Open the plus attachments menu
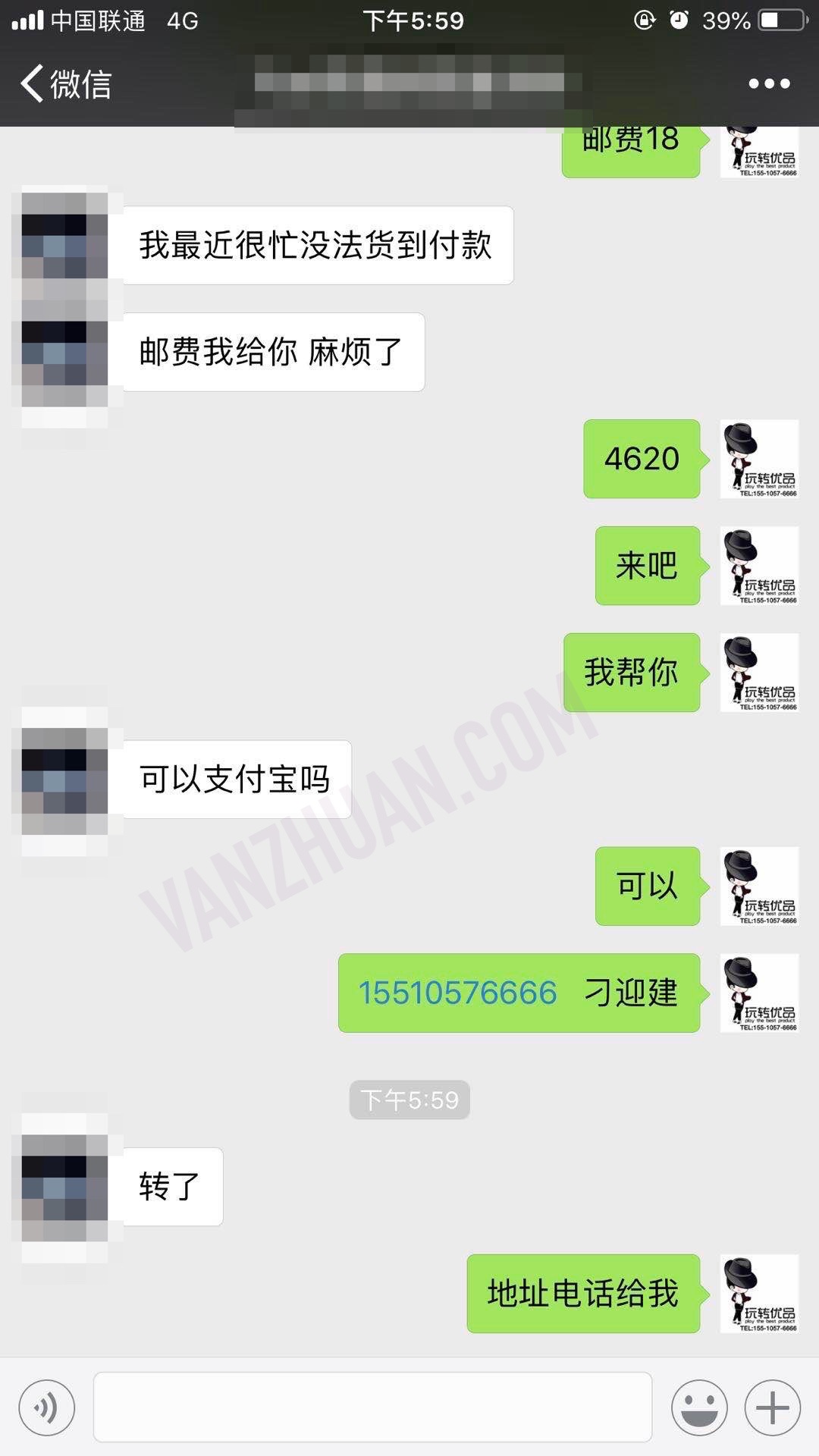The width and height of the screenshot is (819, 1456). (772, 1408)
